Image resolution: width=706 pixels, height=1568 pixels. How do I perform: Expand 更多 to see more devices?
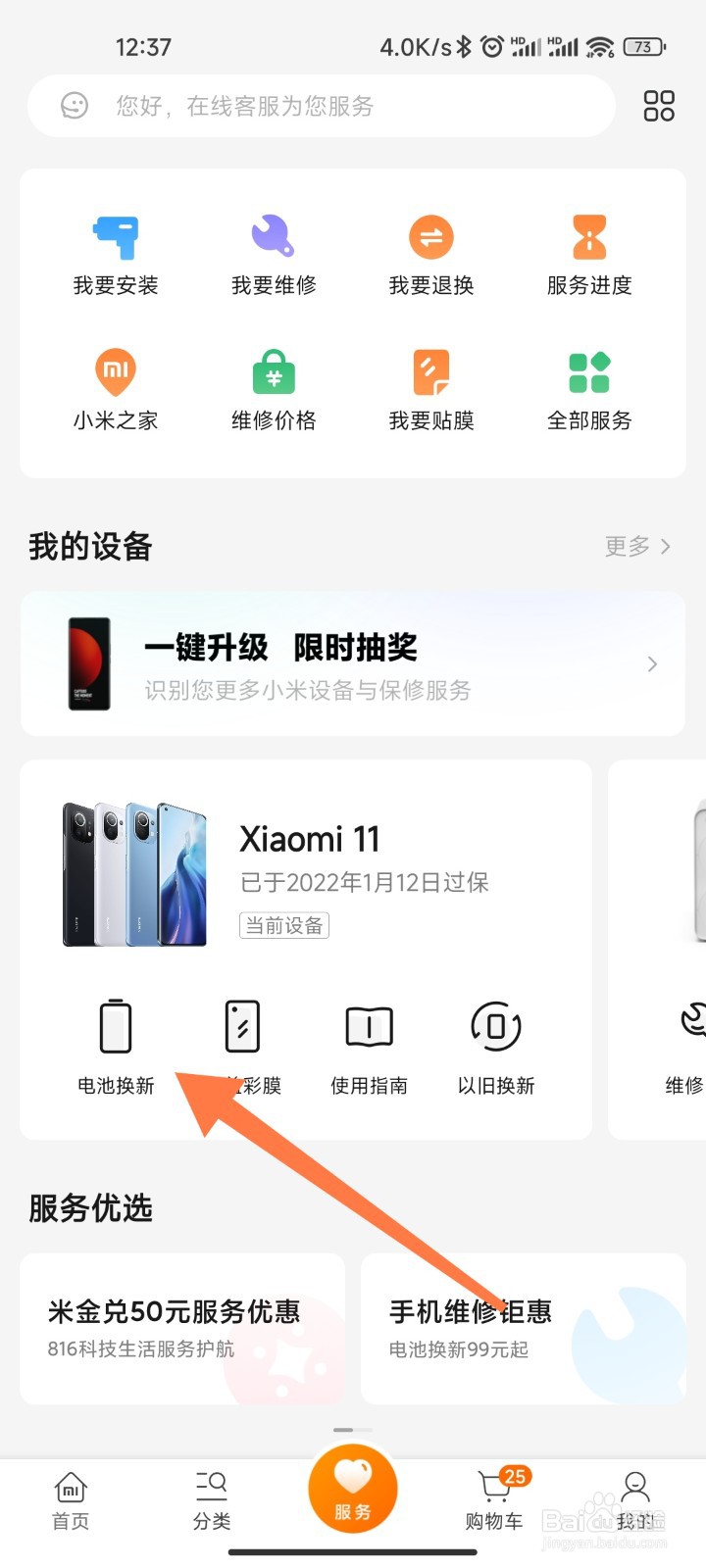[637, 547]
